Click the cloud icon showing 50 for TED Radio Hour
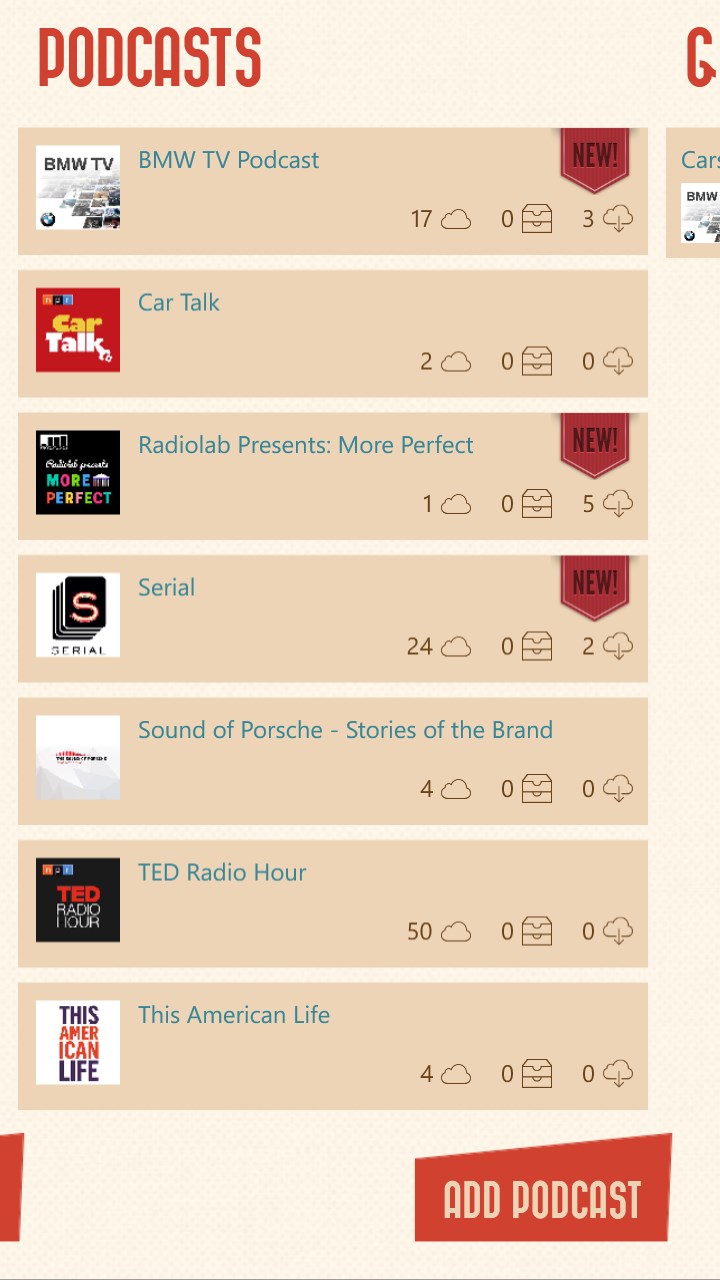This screenshot has height=1280, width=720. click(x=458, y=931)
